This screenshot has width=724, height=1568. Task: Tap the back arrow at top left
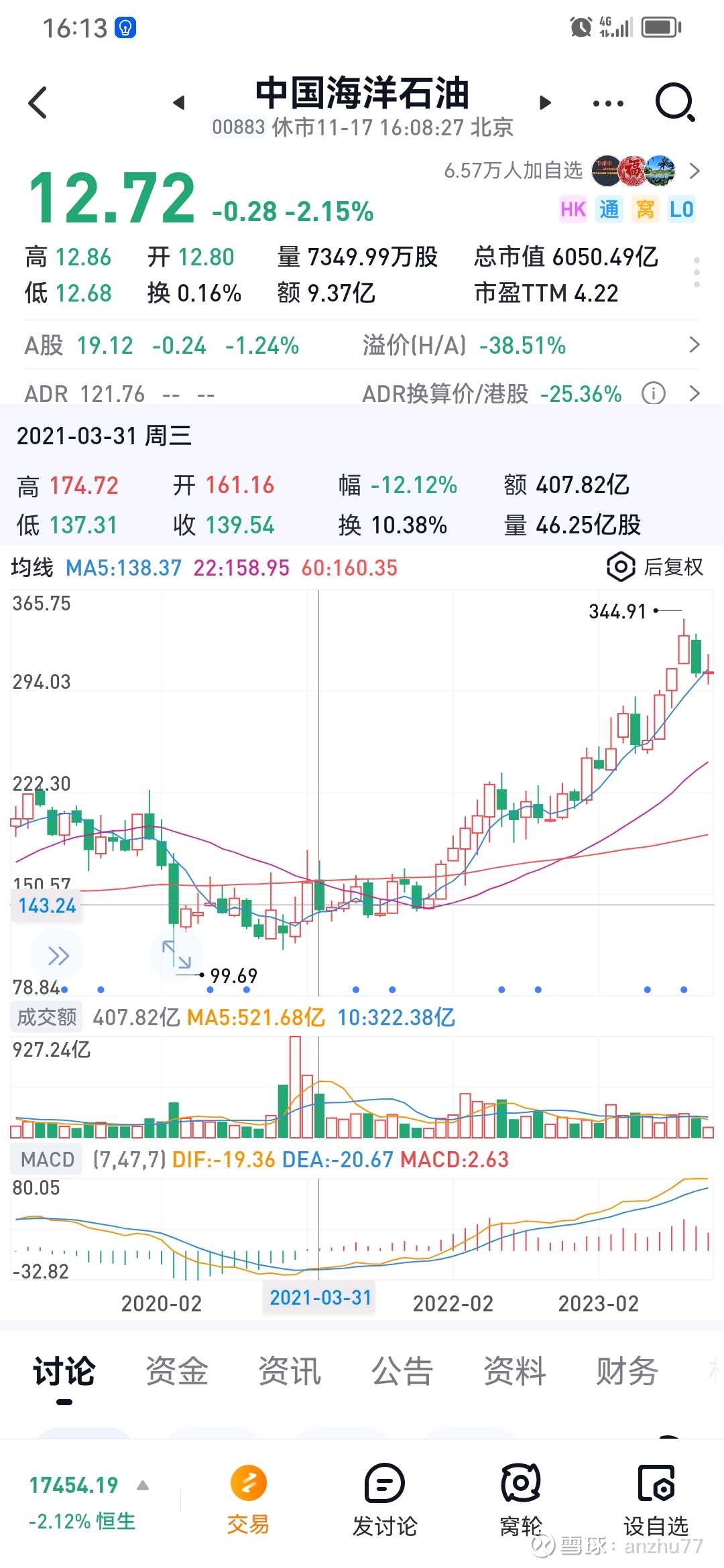tap(38, 102)
